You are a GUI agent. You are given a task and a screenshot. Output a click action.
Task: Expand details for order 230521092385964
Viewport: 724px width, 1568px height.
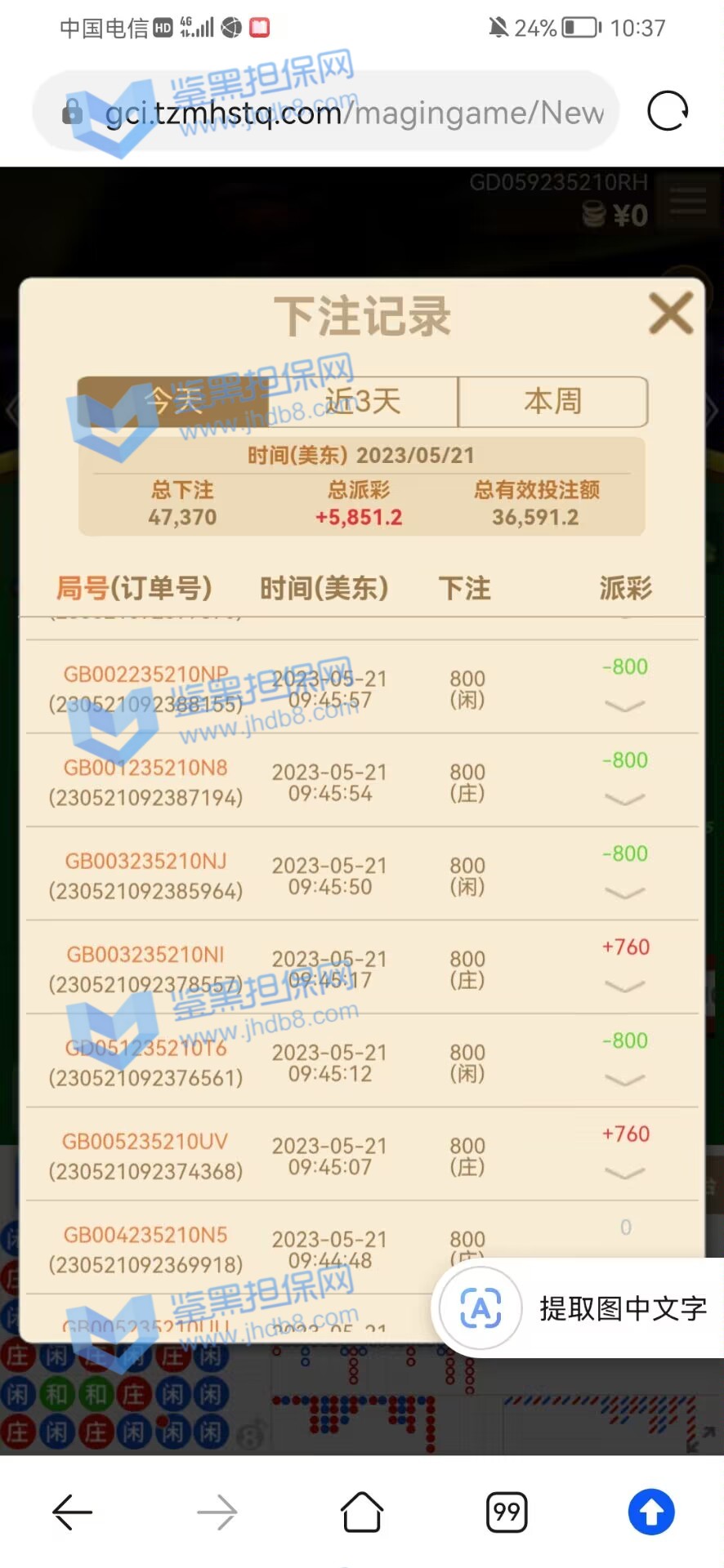625,893
